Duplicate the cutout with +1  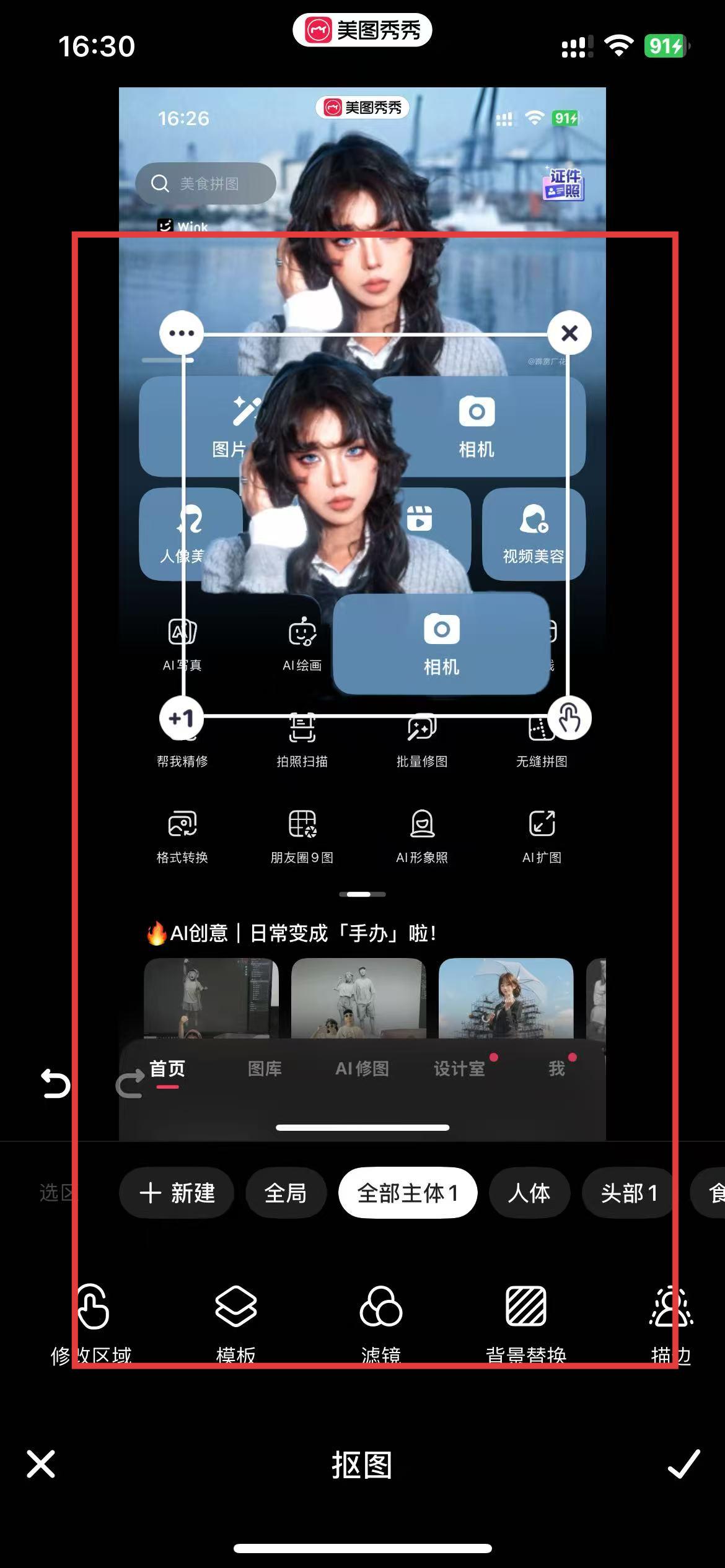(x=181, y=718)
